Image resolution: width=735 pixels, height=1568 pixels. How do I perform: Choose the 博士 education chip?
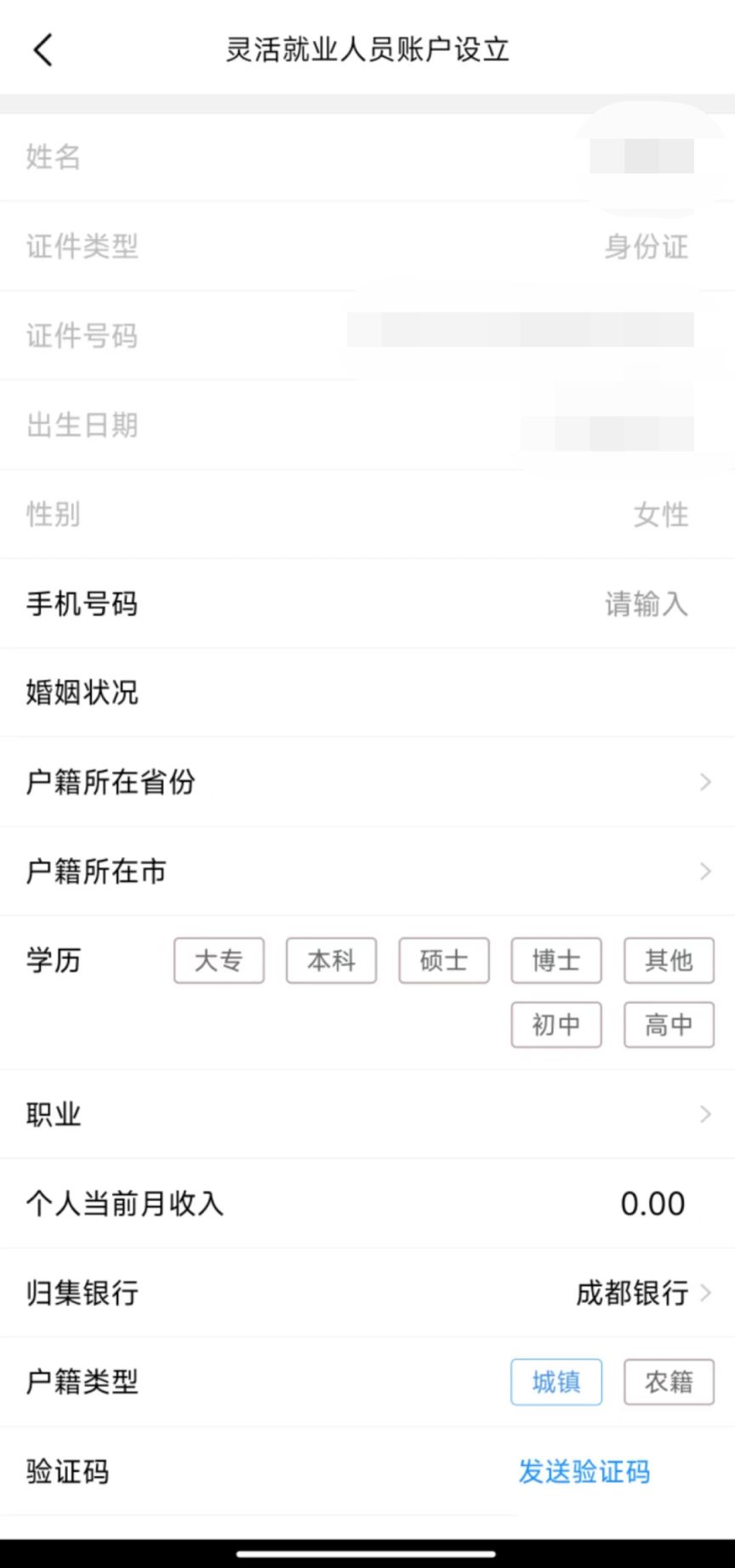(556, 961)
